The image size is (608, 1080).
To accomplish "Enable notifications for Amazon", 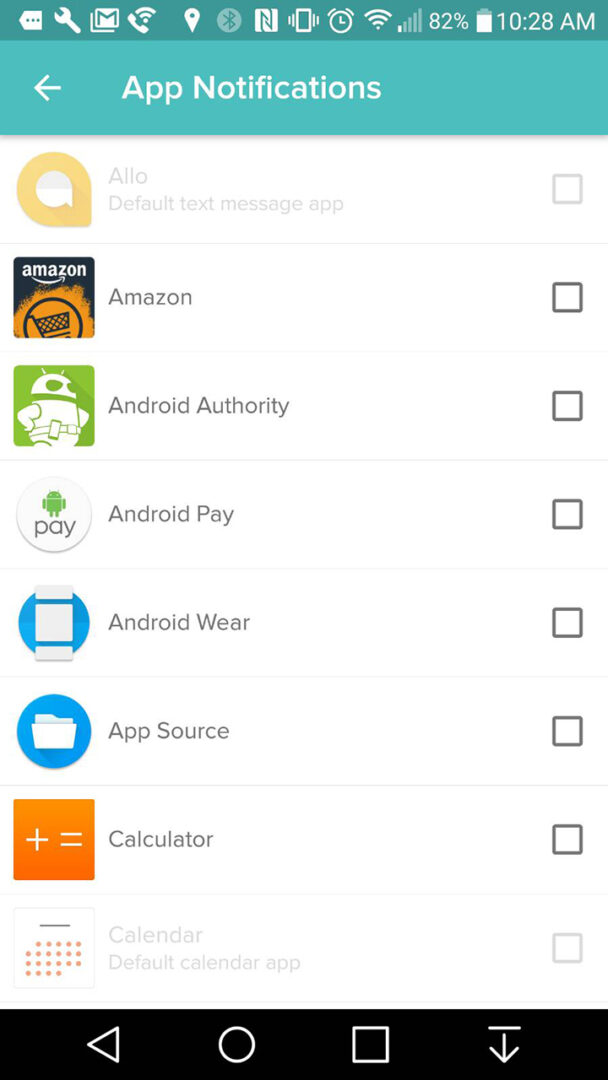I will coord(567,297).
